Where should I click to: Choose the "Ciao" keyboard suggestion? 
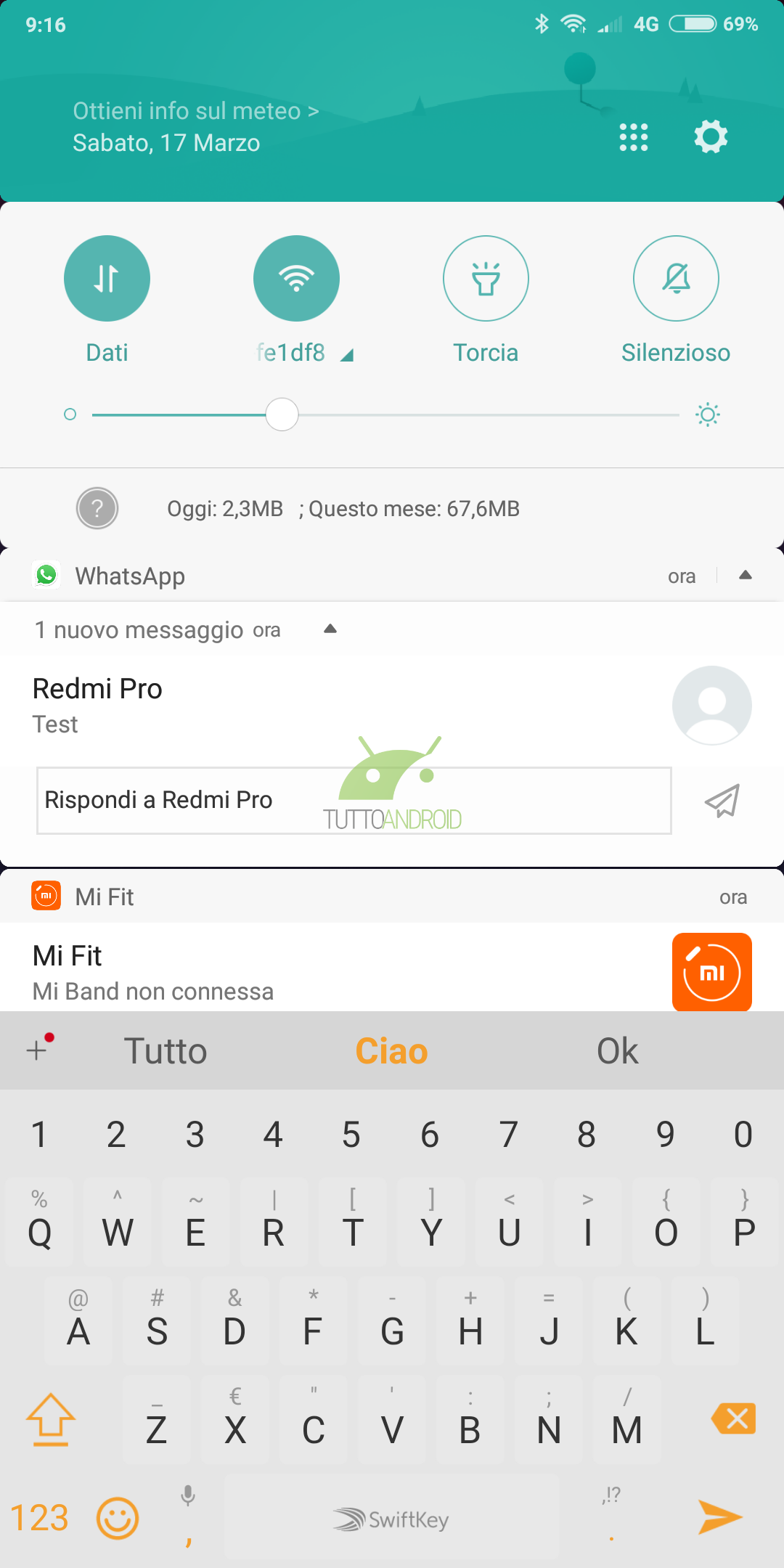click(x=392, y=1051)
